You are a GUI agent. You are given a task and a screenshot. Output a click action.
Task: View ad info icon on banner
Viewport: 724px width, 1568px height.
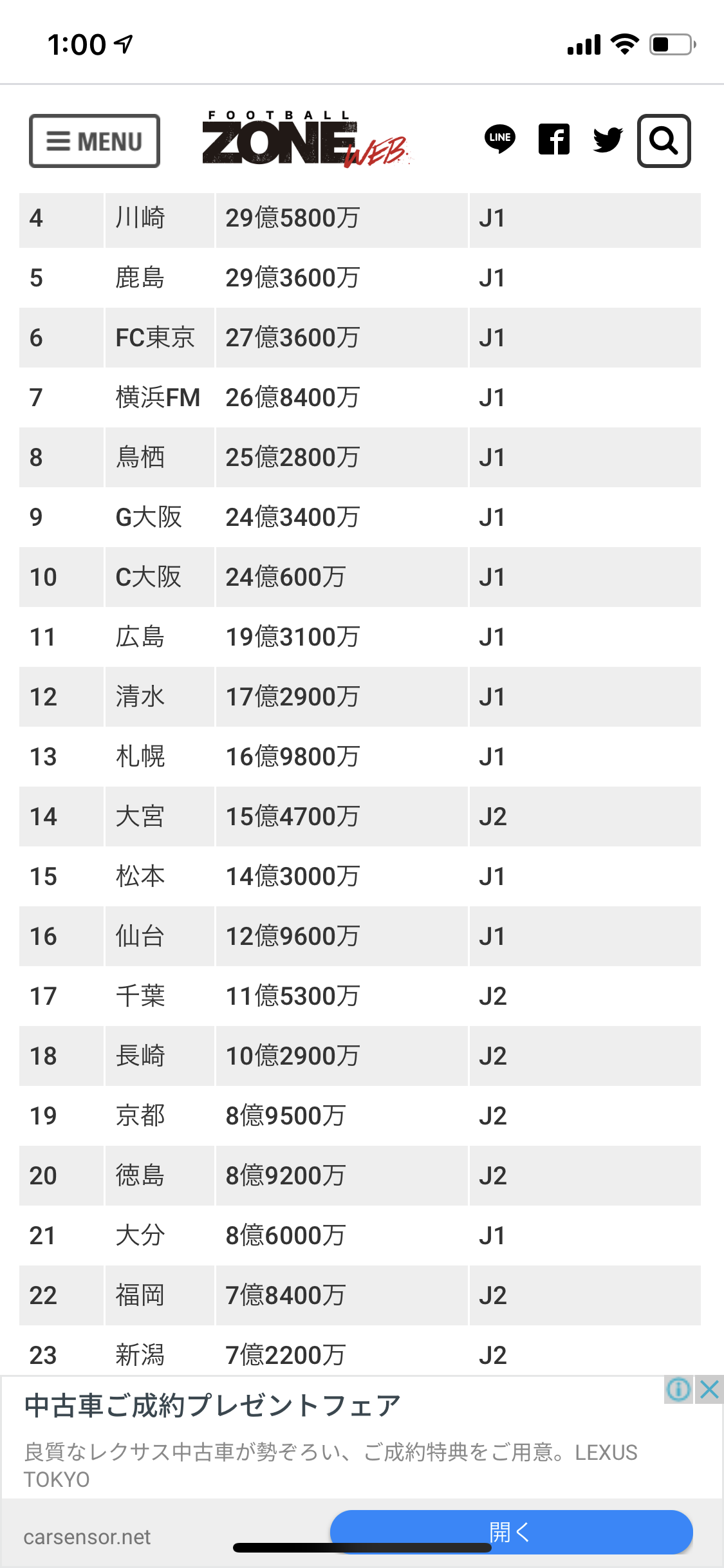tap(678, 1390)
